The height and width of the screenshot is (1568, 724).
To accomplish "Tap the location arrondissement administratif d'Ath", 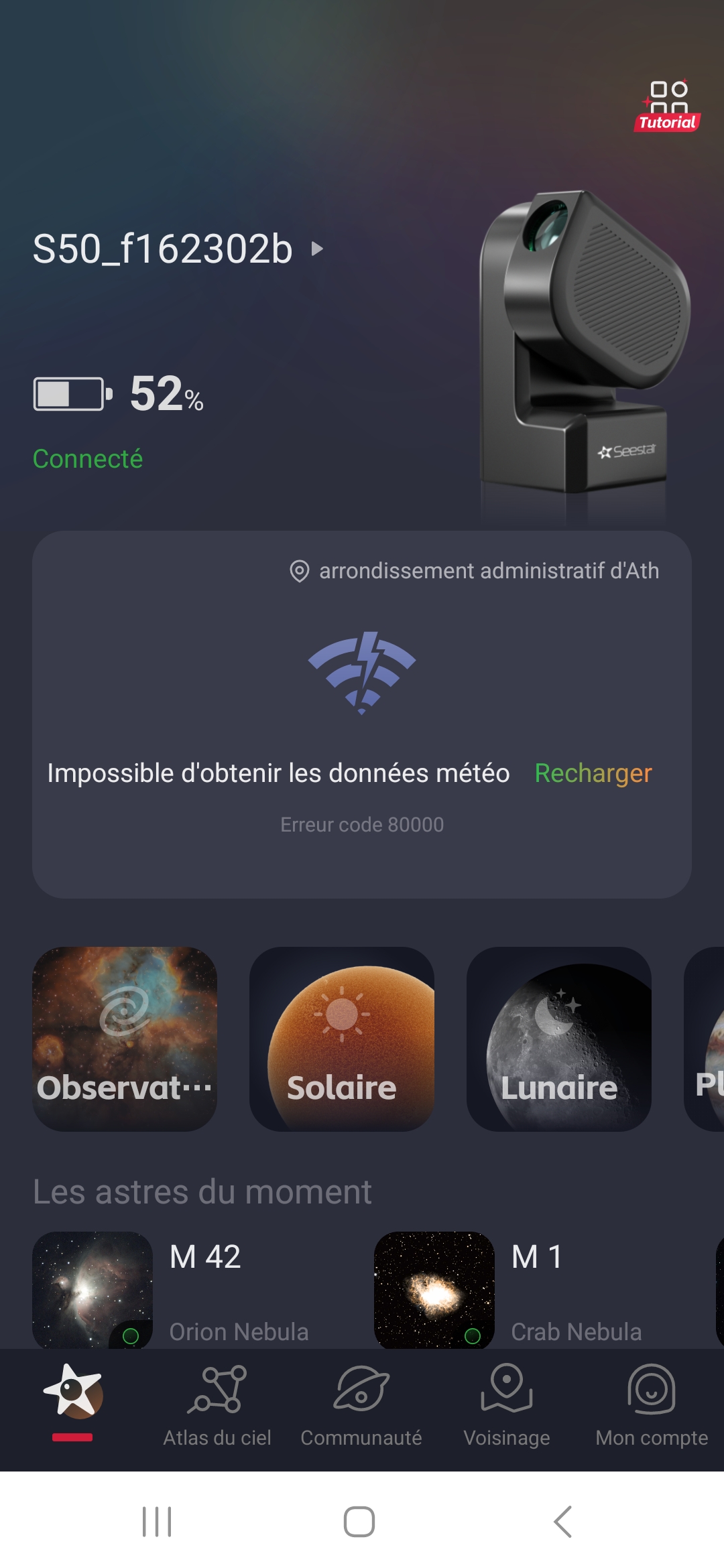I will (x=475, y=571).
